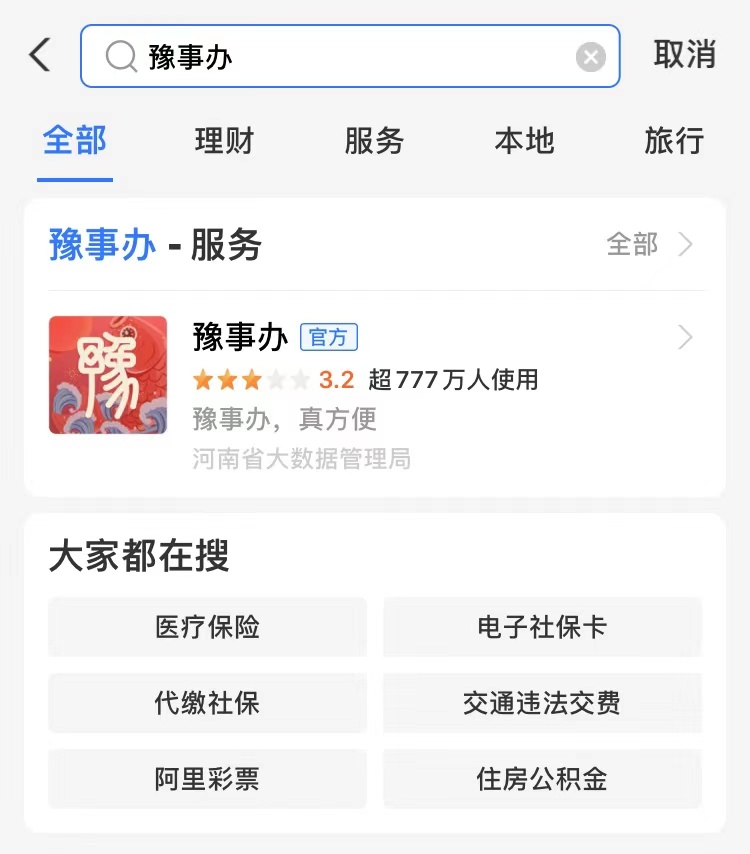Screen dimensions: 750x854
Task: Switch to the 理财 tab
Action: (225, 141)
